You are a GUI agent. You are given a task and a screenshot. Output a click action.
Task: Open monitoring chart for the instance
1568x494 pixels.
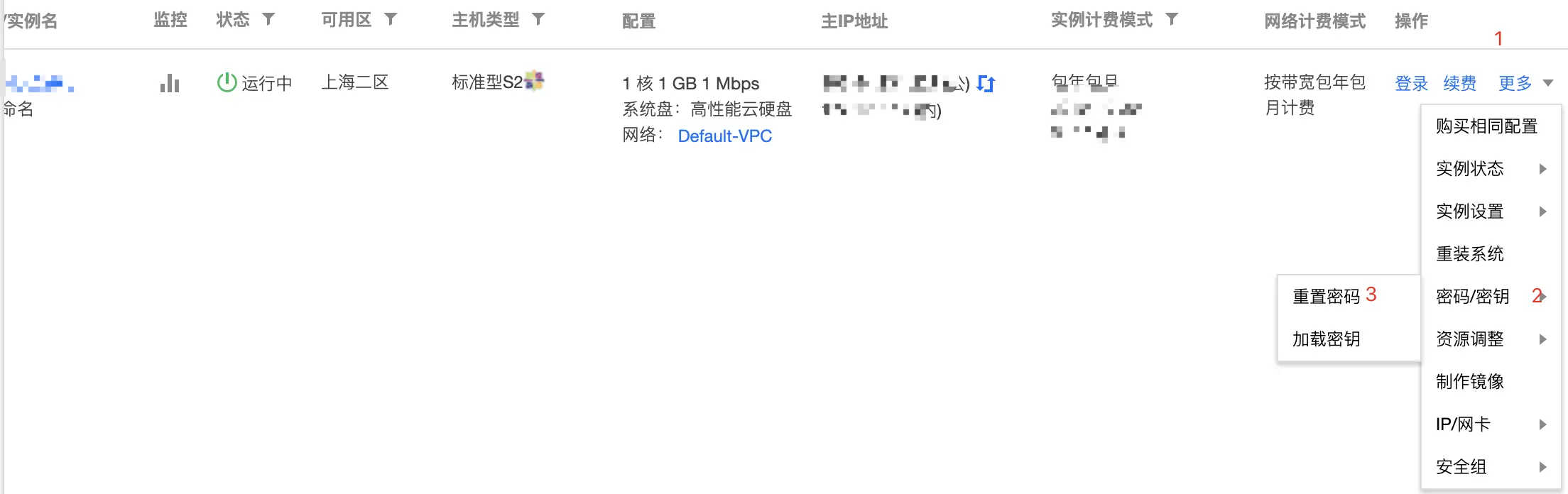coord(170,84)
